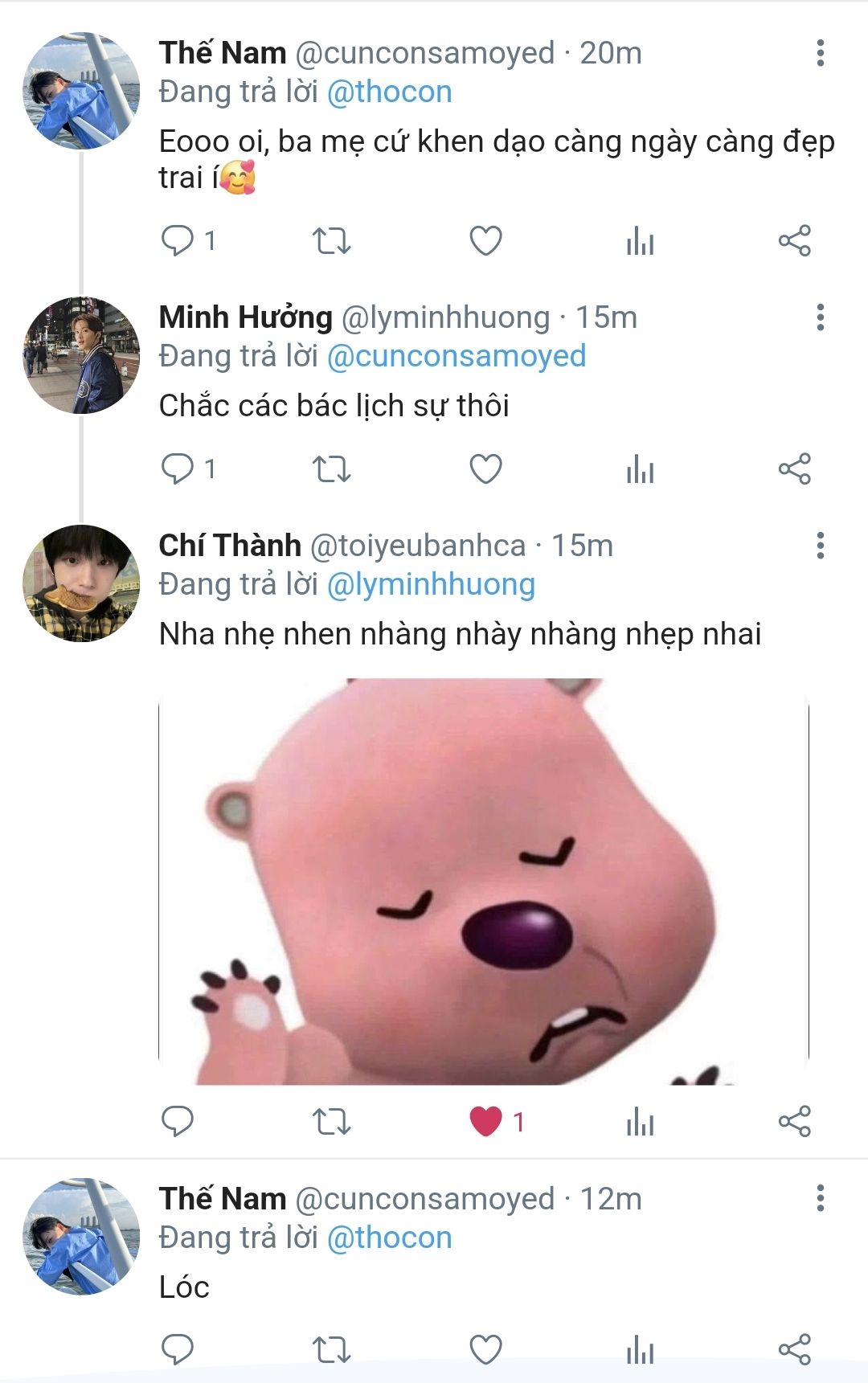This screenshot has height=1383, width=868.
Task: Like Thế Nam's "Lóc" tweet
Action: tap(485, 1349)
